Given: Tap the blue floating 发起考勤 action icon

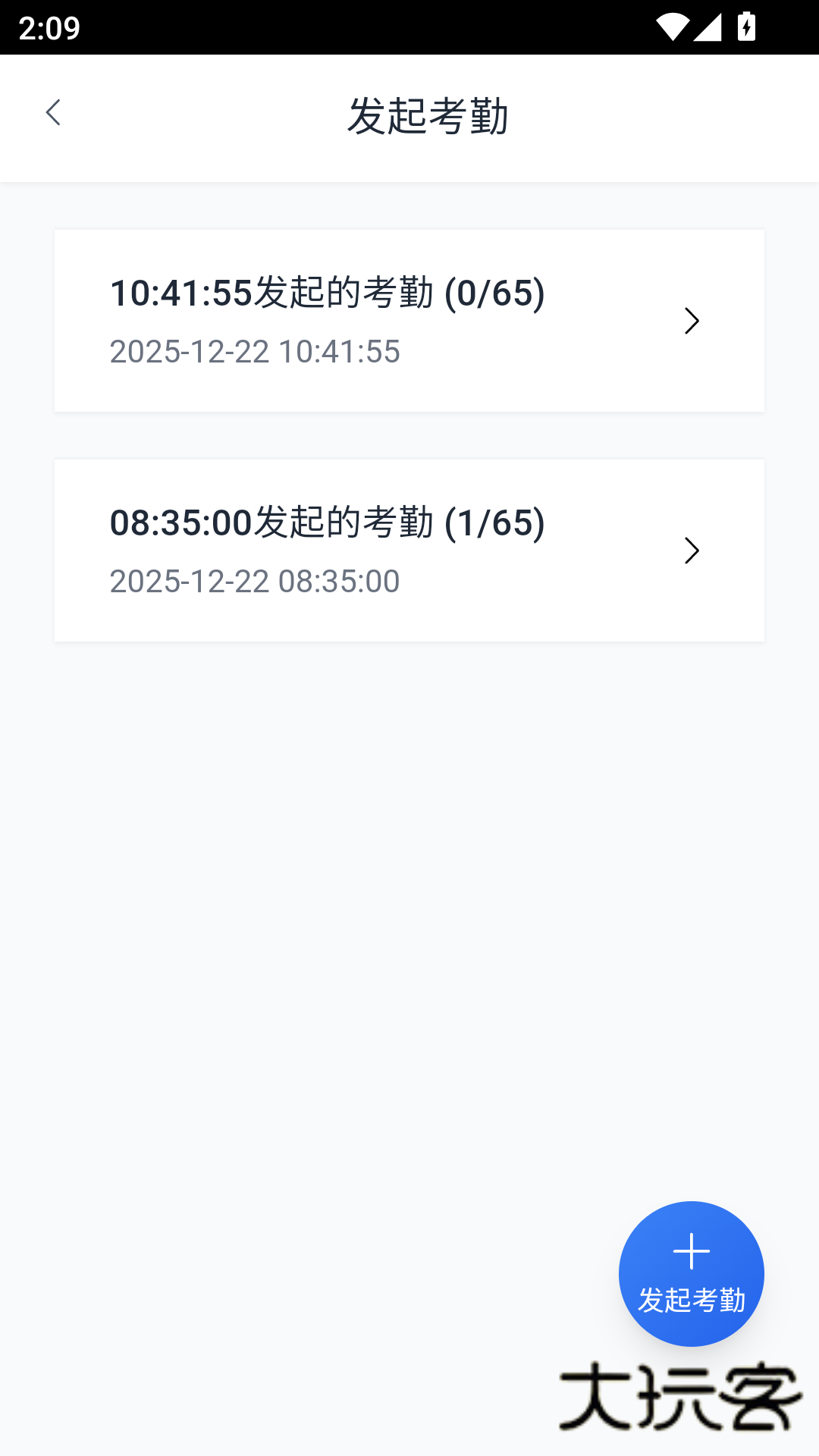Looking at the screenshot, I should tap(692, 1272).
